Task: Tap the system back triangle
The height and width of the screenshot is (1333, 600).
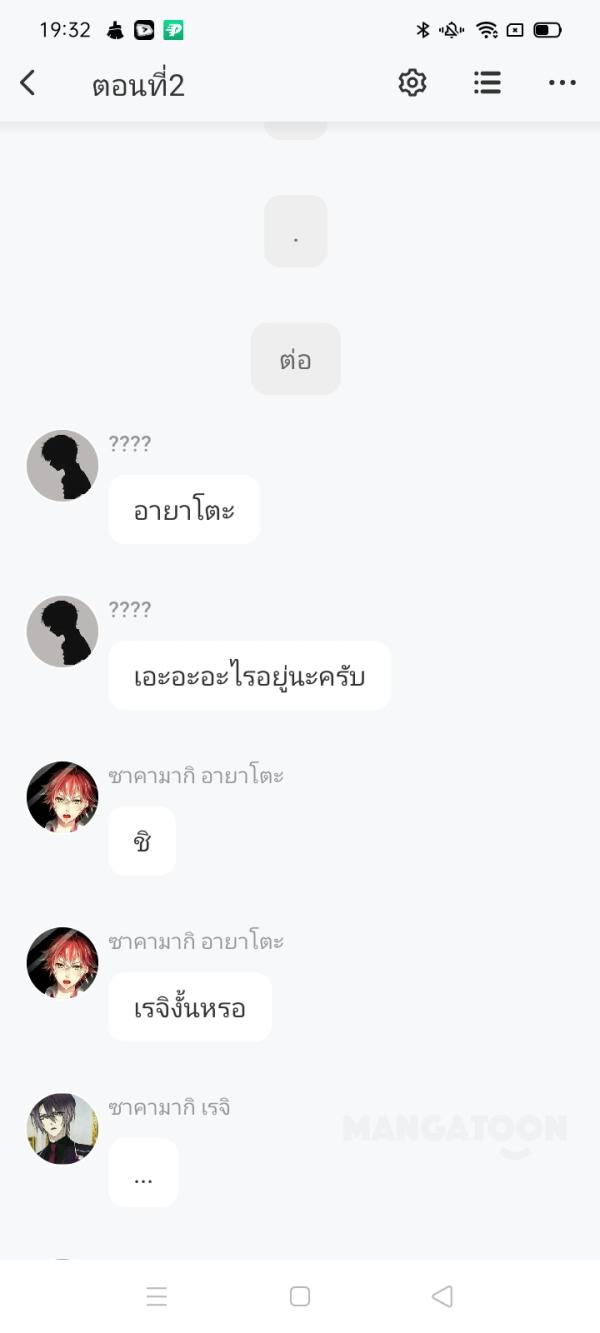Action: point(442,1296)
